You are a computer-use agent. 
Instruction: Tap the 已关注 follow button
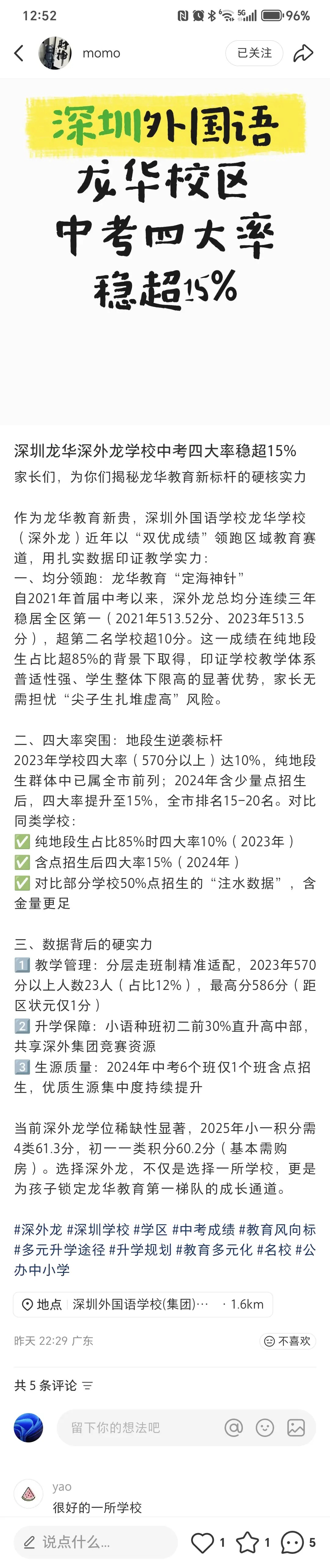(x=254, y=53)
